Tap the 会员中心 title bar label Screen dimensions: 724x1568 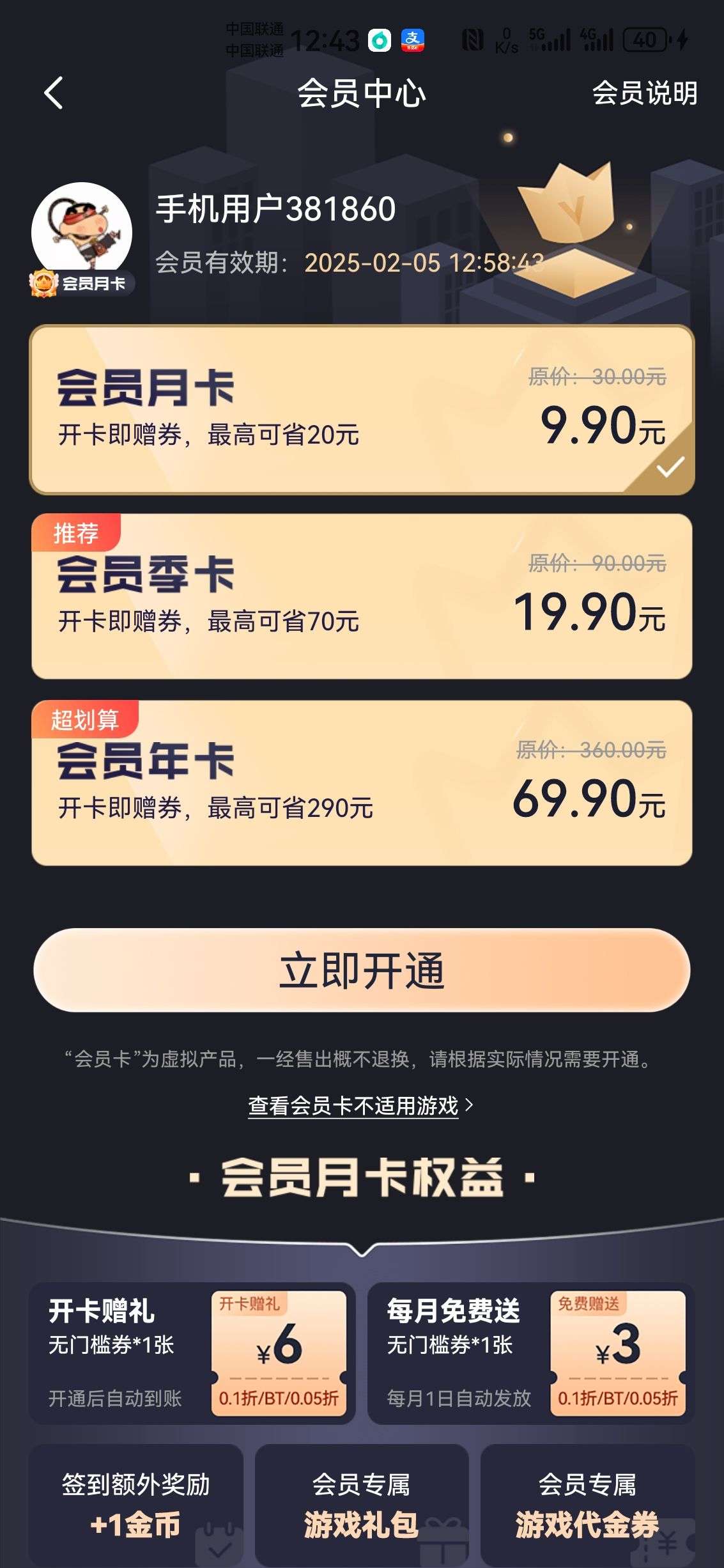[x=362, y=92]
